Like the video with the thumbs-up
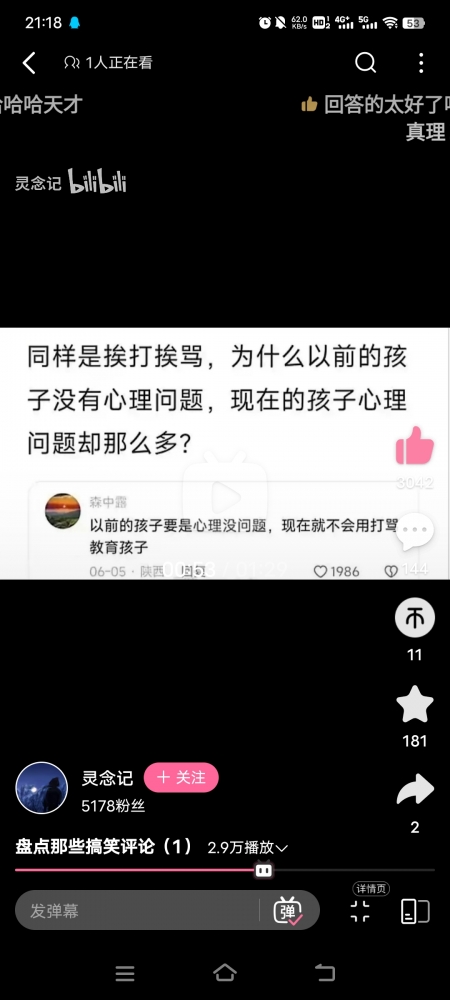The width and height of the screenshot is (450, 1000). pos(415,445)
